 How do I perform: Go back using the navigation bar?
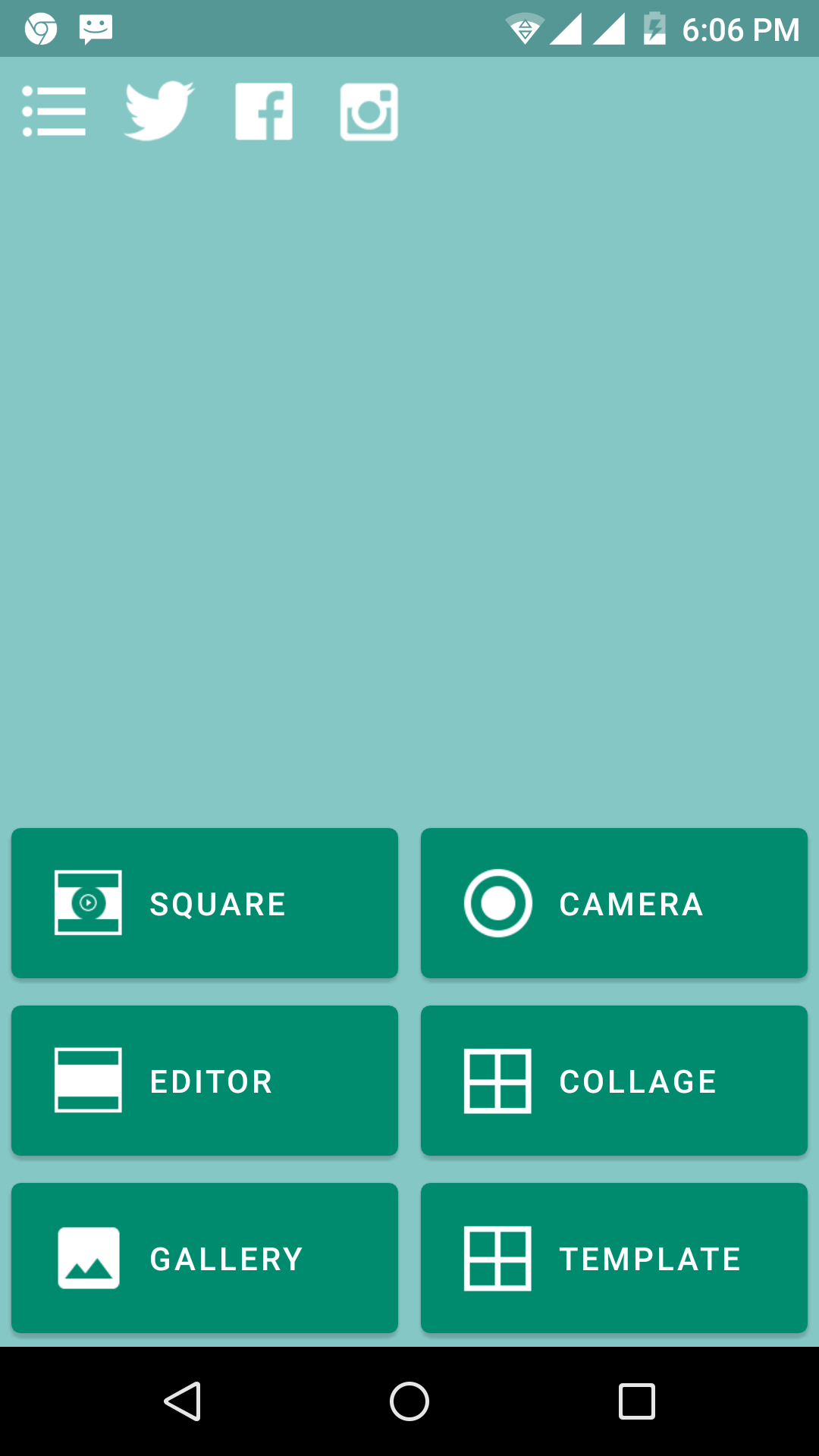[183, 1401]
